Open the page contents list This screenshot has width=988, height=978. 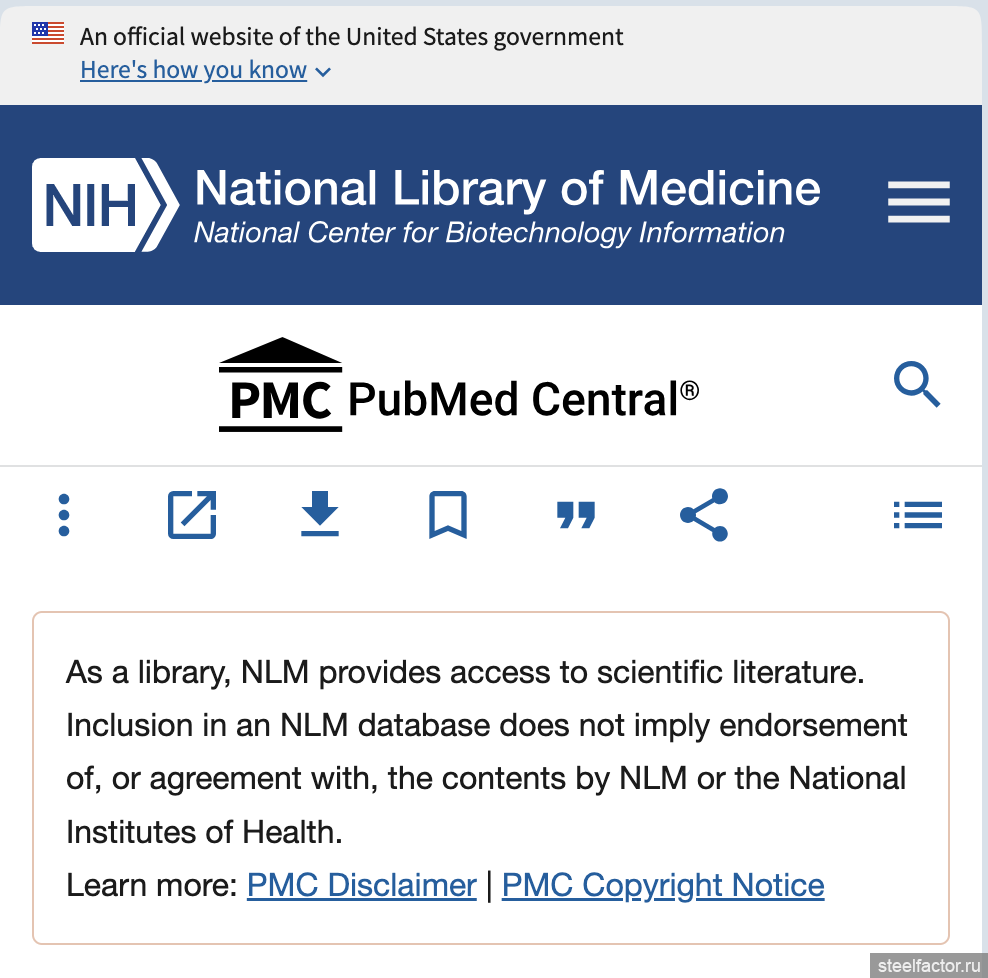tap(917, 515)
